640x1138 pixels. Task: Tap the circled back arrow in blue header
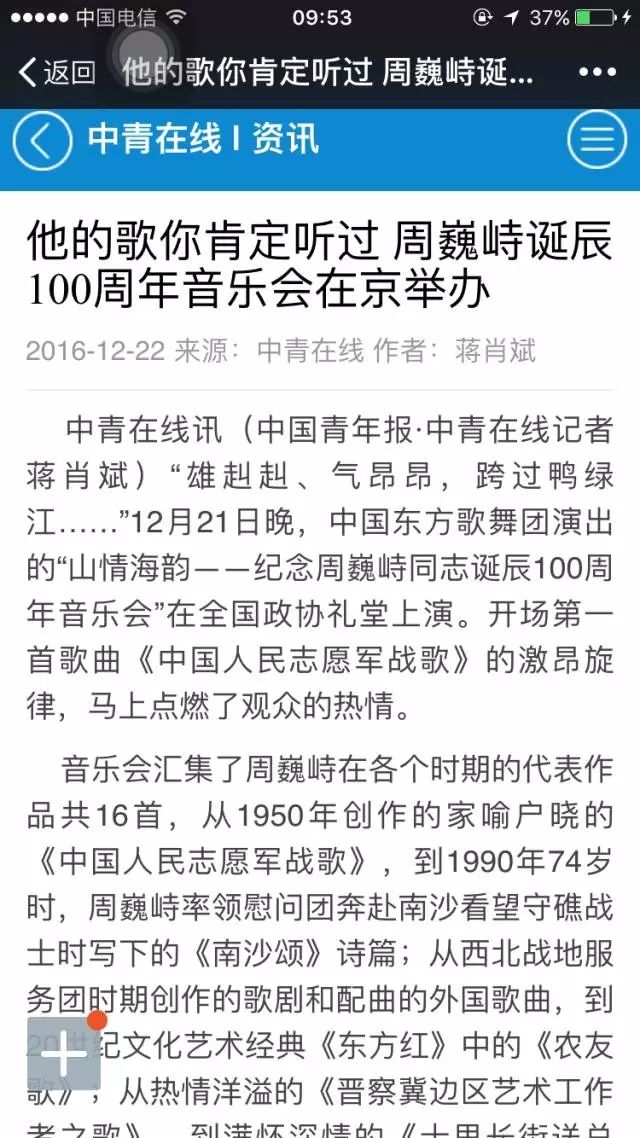pyautogui.click(x=42, y=139)
